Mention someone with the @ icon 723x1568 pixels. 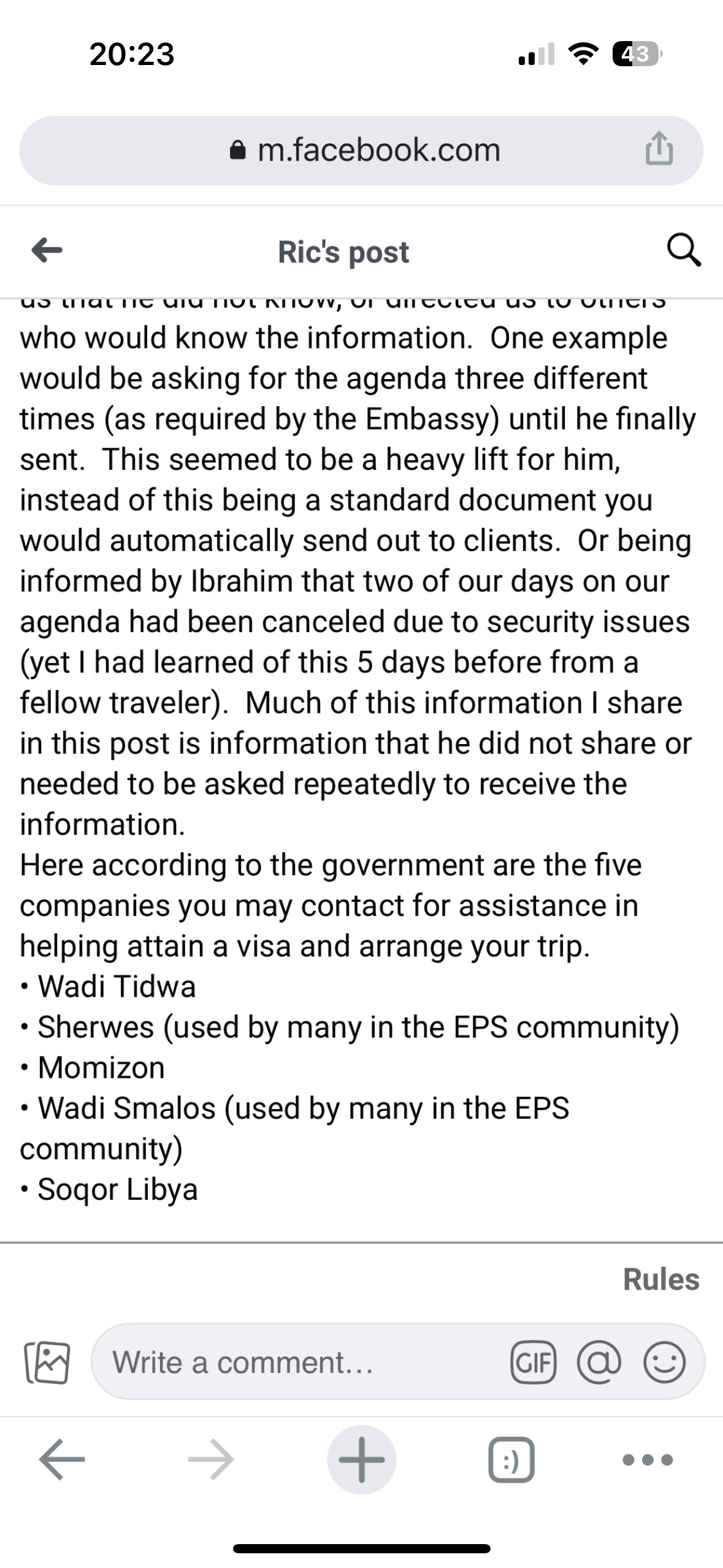599,1362
